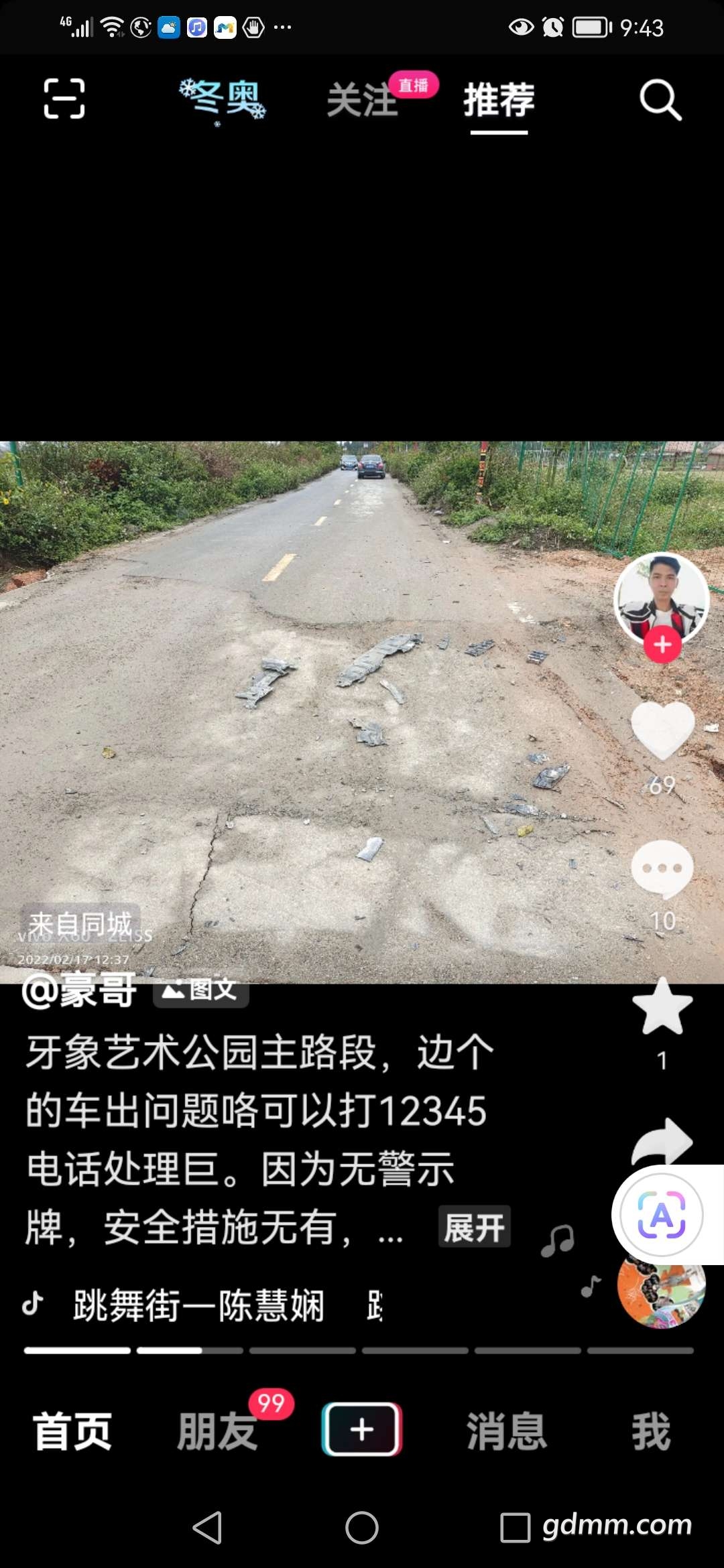Tap the system back triangle
Viewport: 724px width, 1568px height.
(208, 1528)
